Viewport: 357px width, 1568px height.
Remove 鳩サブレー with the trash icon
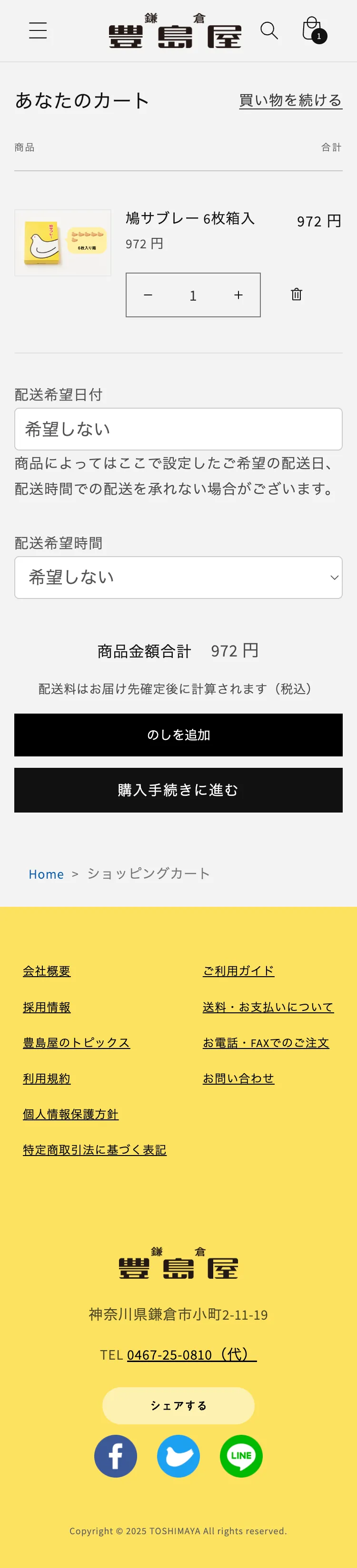click(297, 294)
